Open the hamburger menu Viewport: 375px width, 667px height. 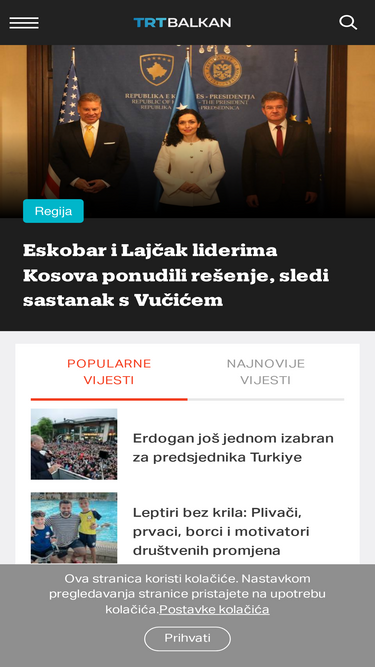(x=24, y=23)
